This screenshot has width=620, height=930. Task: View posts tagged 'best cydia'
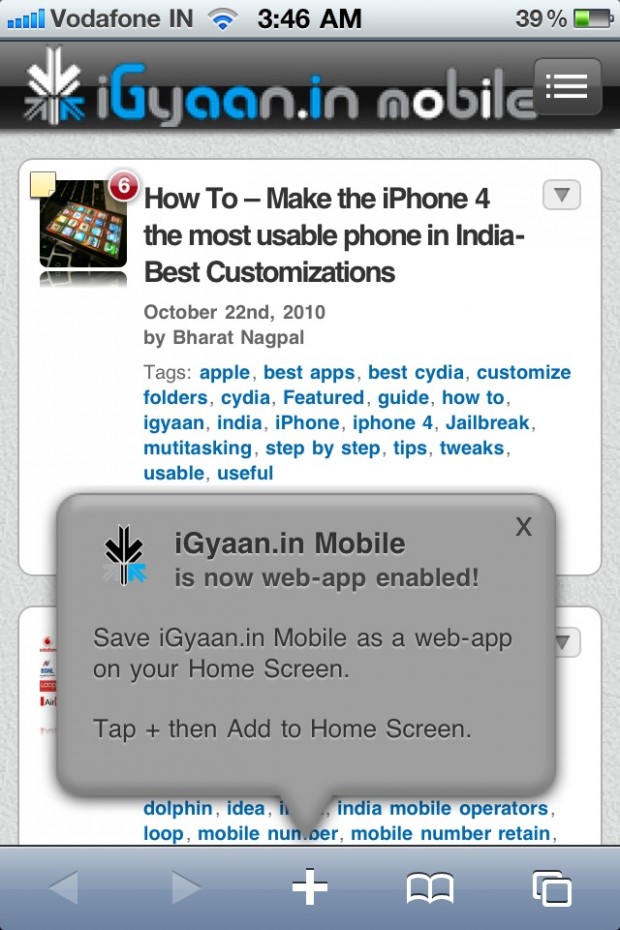tap(415, 372)
